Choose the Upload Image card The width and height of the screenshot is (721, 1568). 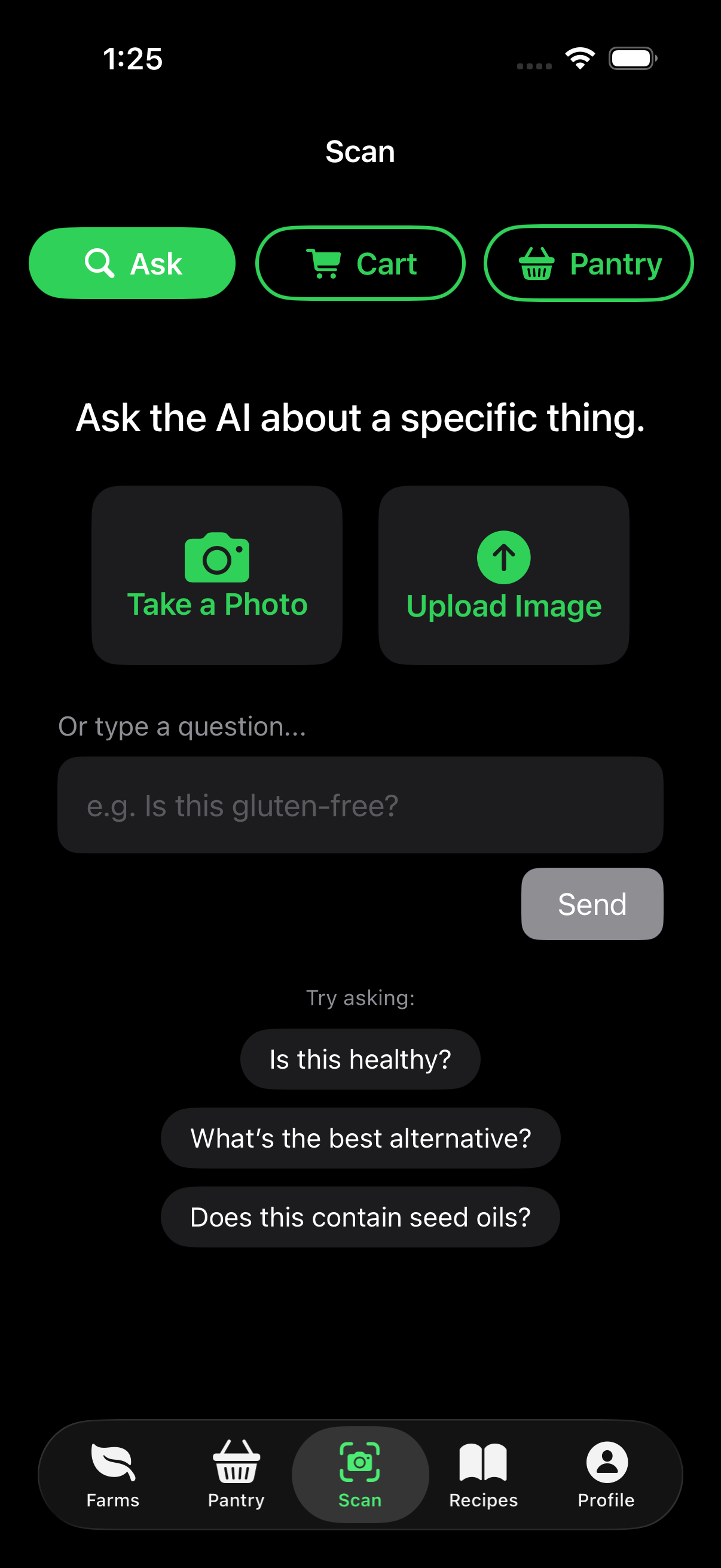click(x=504, y=575)
